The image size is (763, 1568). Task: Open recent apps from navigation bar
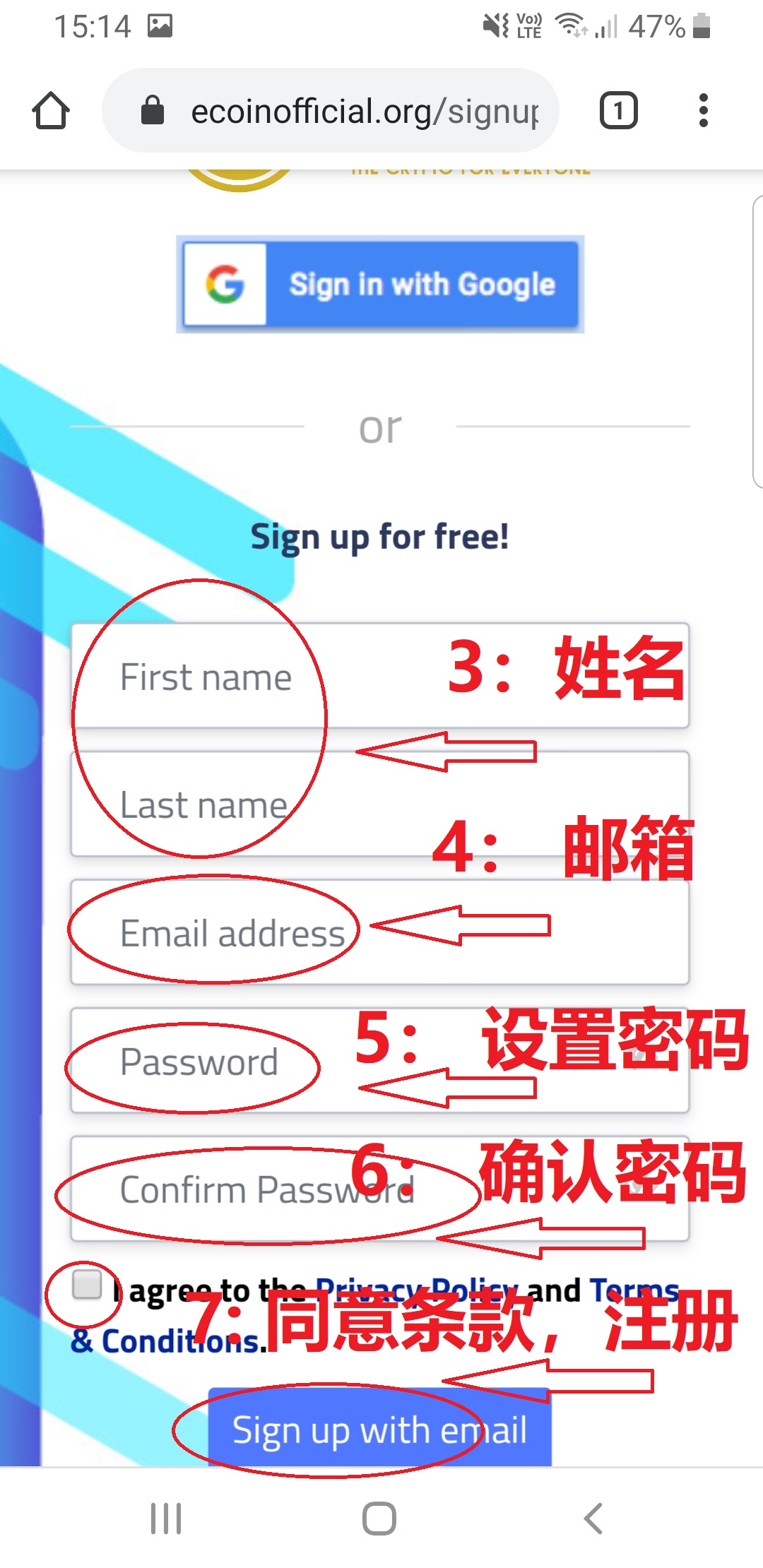pyautogui.click(x=166, y=1519)
